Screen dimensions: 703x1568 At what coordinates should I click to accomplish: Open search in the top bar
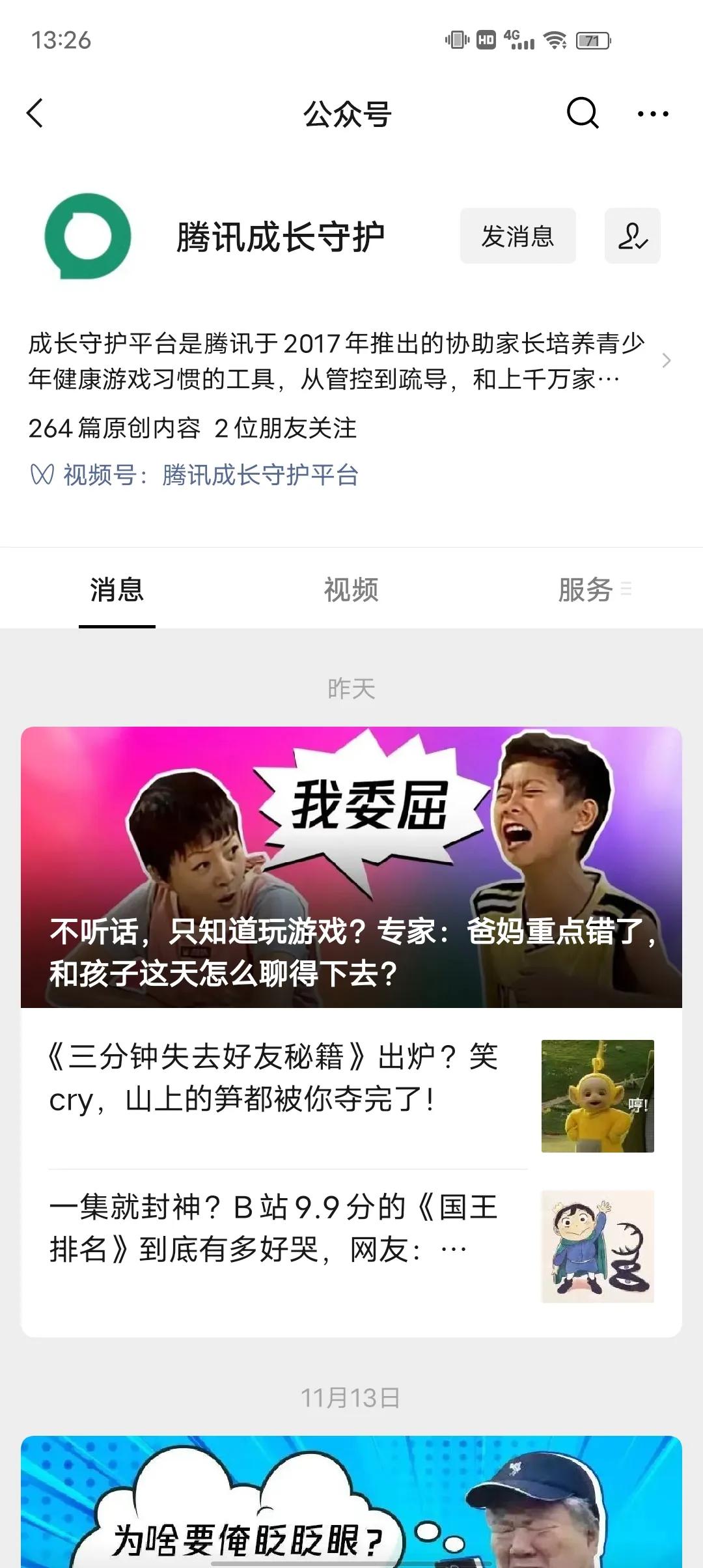coord(582,114)
